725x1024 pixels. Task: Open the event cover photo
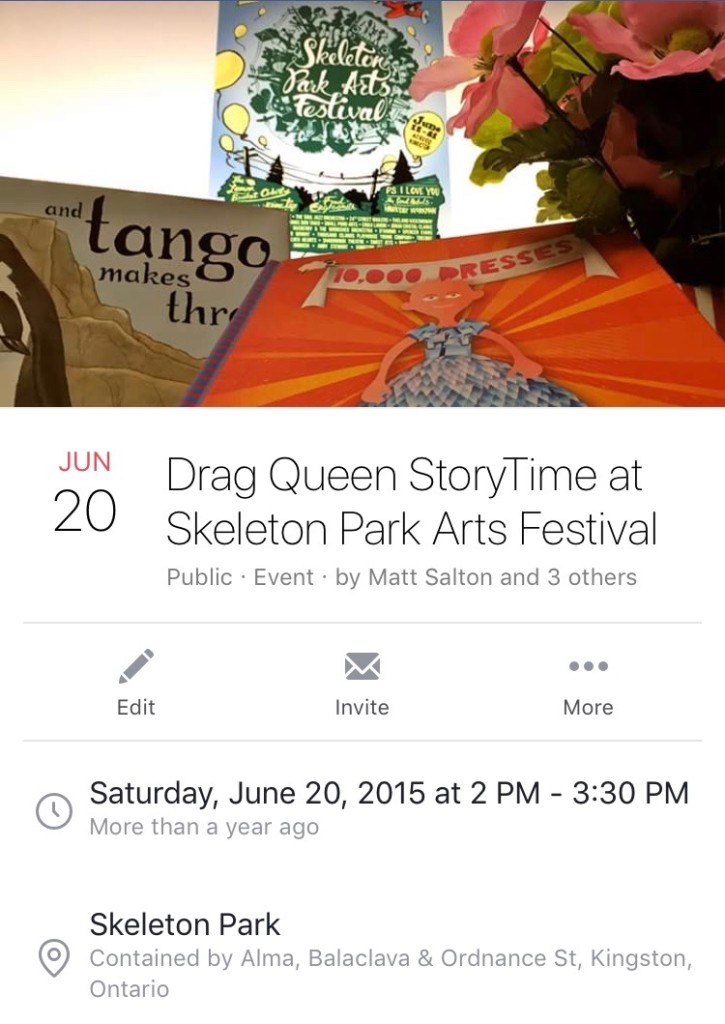[362, 203]
